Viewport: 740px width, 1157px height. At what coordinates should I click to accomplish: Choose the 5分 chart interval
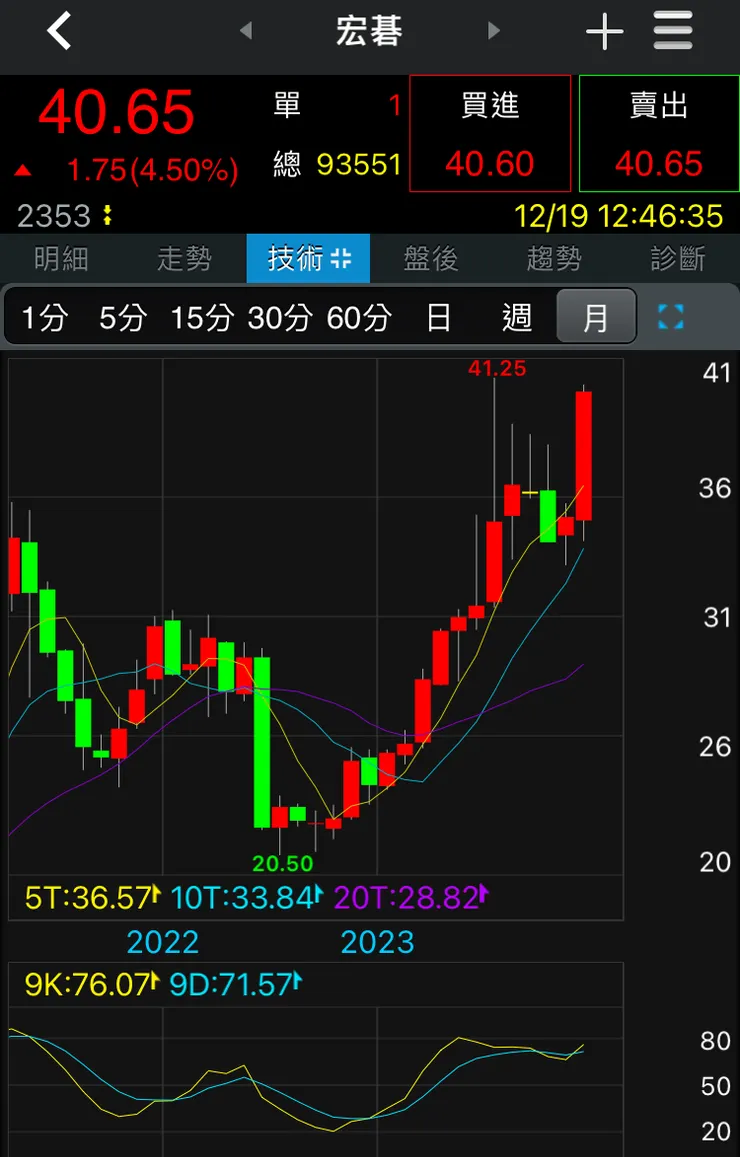coord(122,318)
